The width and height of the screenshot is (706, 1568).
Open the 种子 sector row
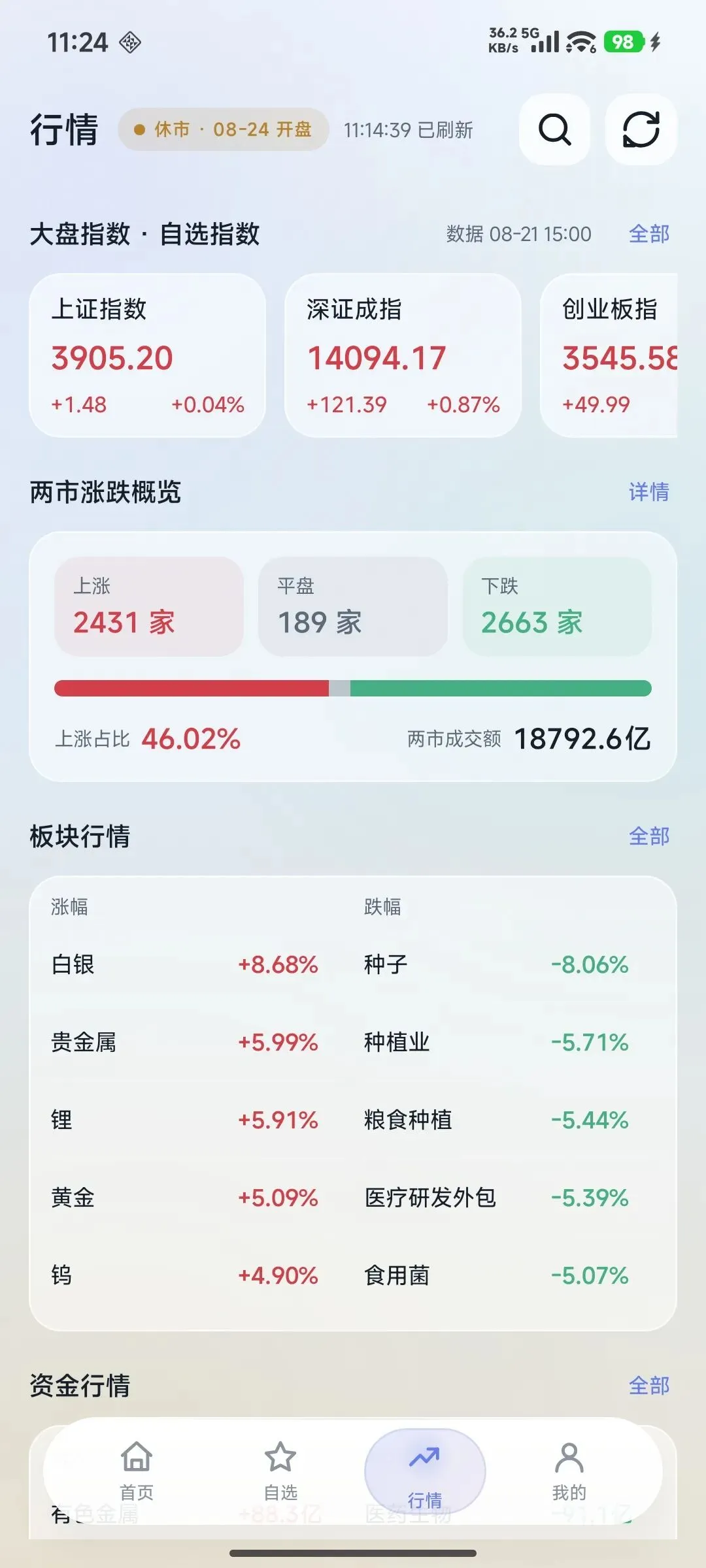[496, 964]
